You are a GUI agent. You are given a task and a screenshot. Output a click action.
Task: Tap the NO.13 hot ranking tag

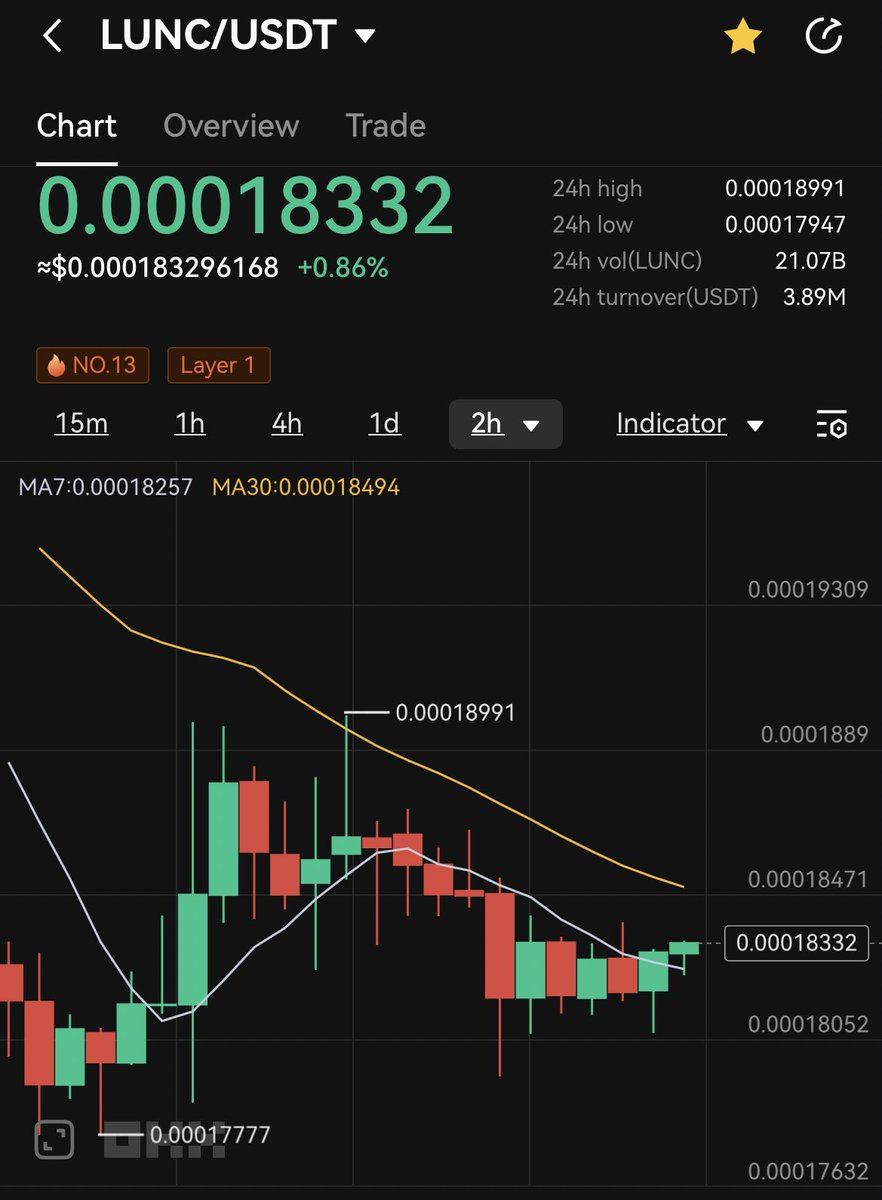point(93,365)
